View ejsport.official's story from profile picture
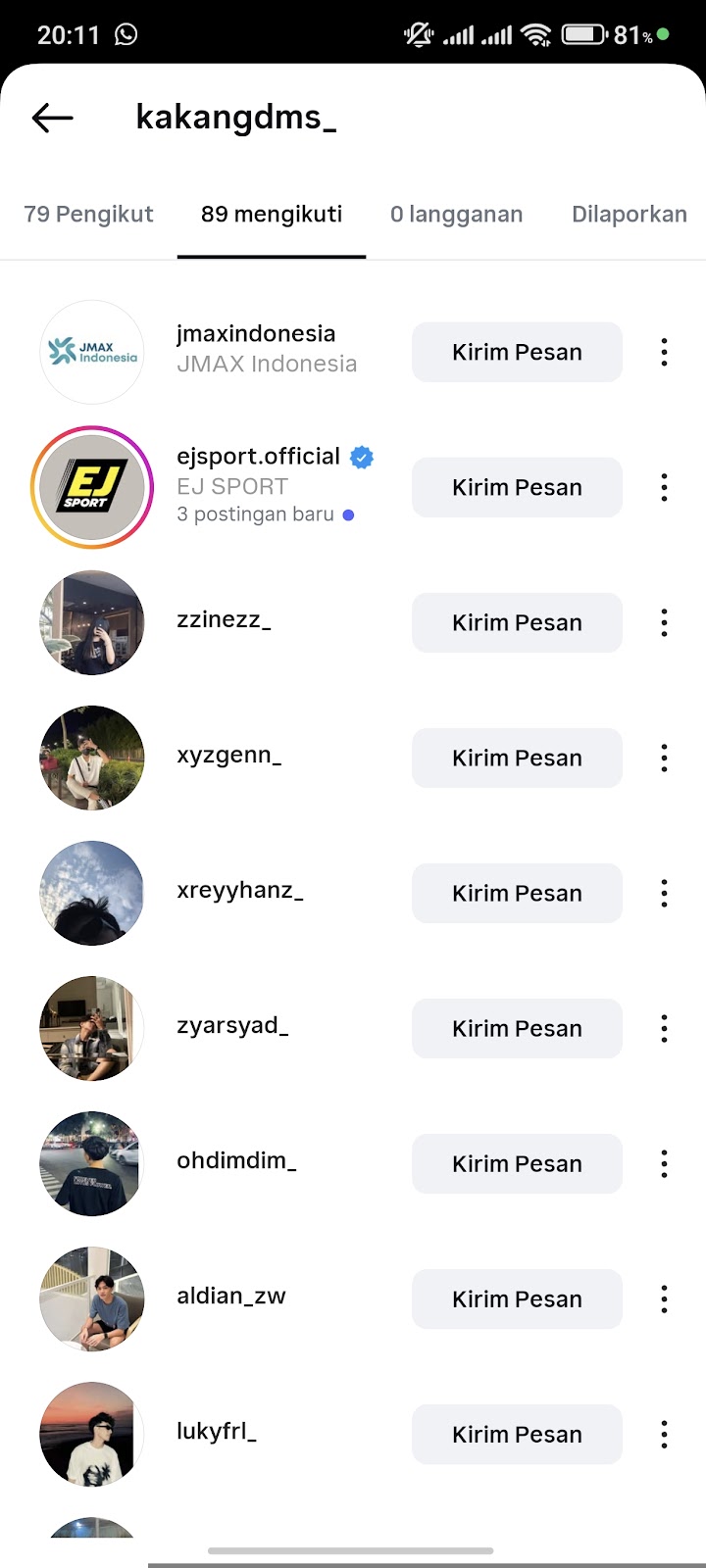 pyautogui.click(x=92, y=487)
